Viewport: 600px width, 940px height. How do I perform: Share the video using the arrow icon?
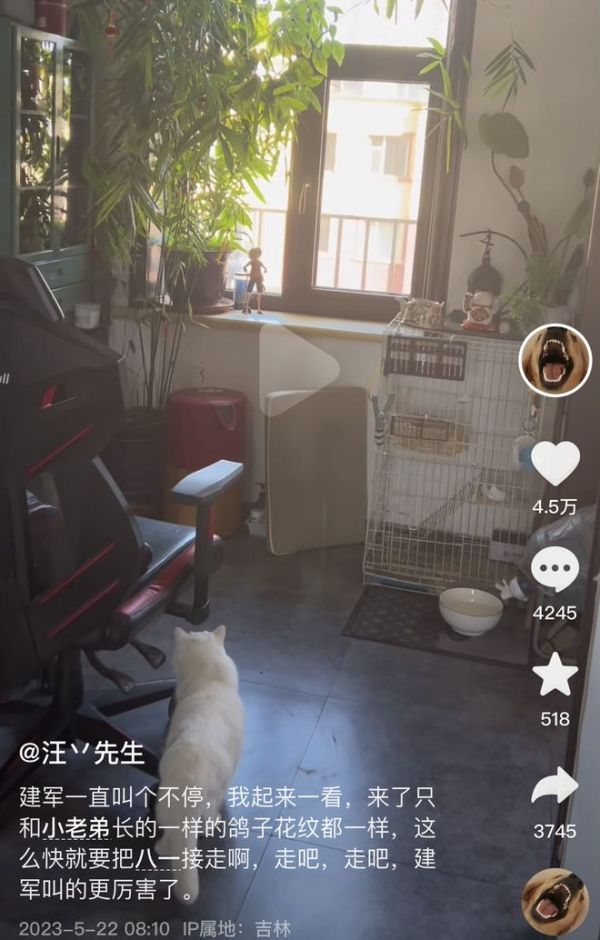coord(554,786)
